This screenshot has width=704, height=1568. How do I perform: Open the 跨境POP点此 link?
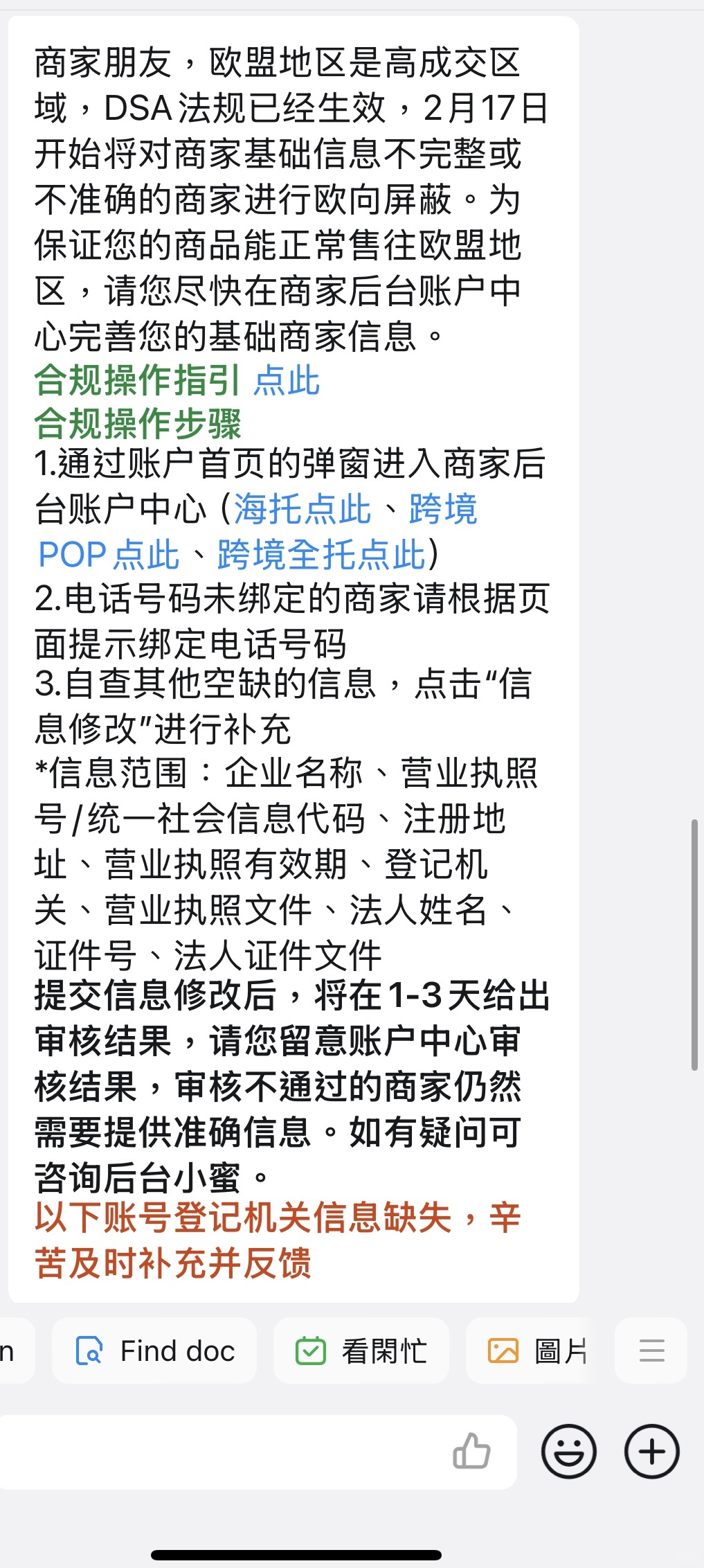(109, 554)
